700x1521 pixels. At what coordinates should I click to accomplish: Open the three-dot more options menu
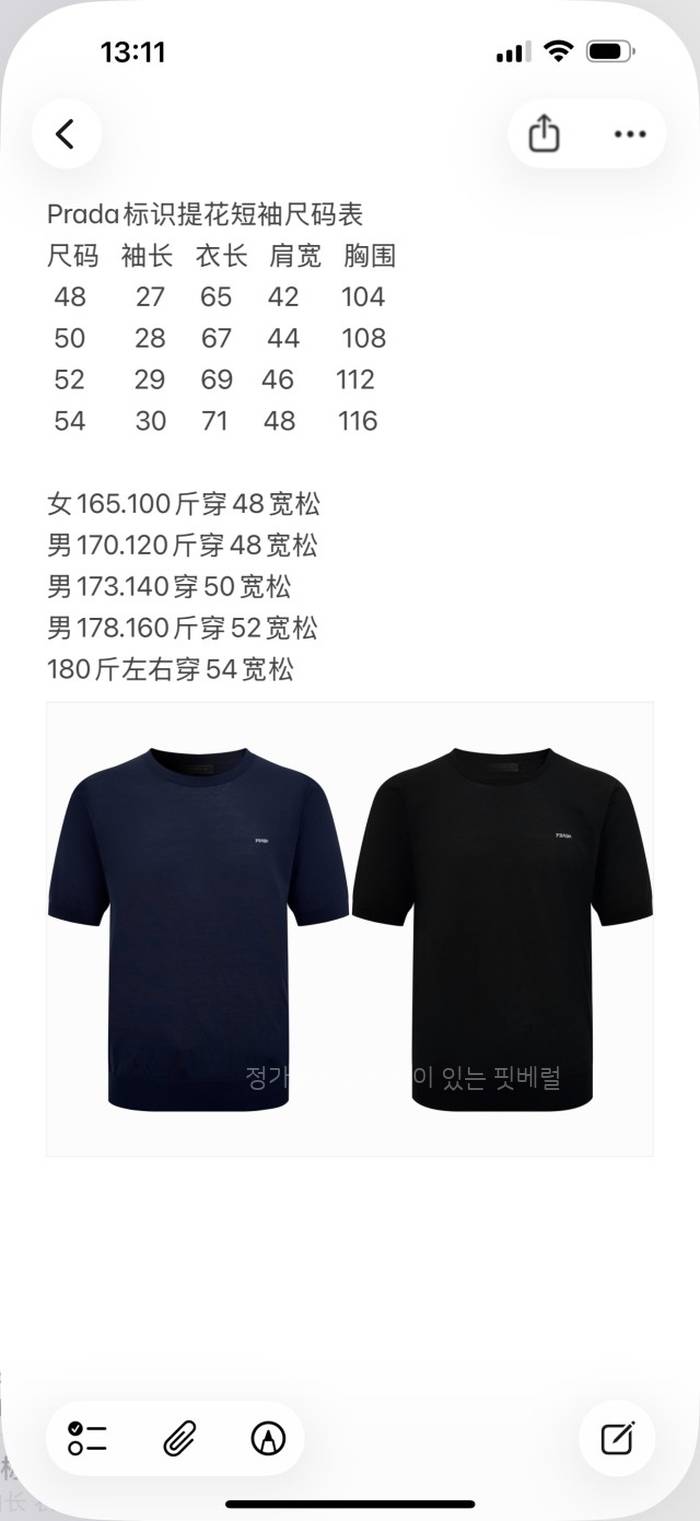pos(630,134)
